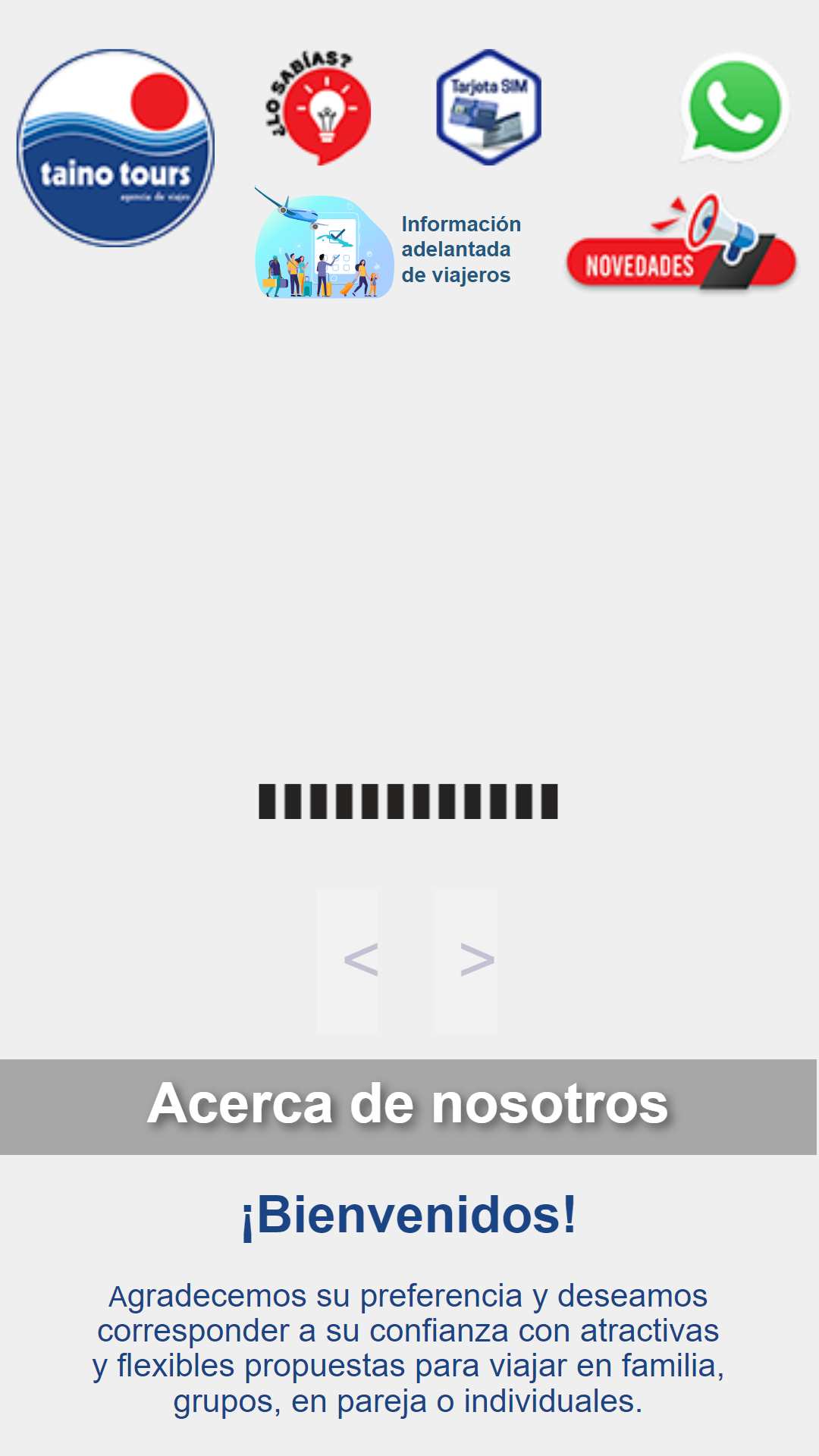819x1456 pixels.
Task: Contact via the WhatsApp icon
Action: (x=735, y=107)
